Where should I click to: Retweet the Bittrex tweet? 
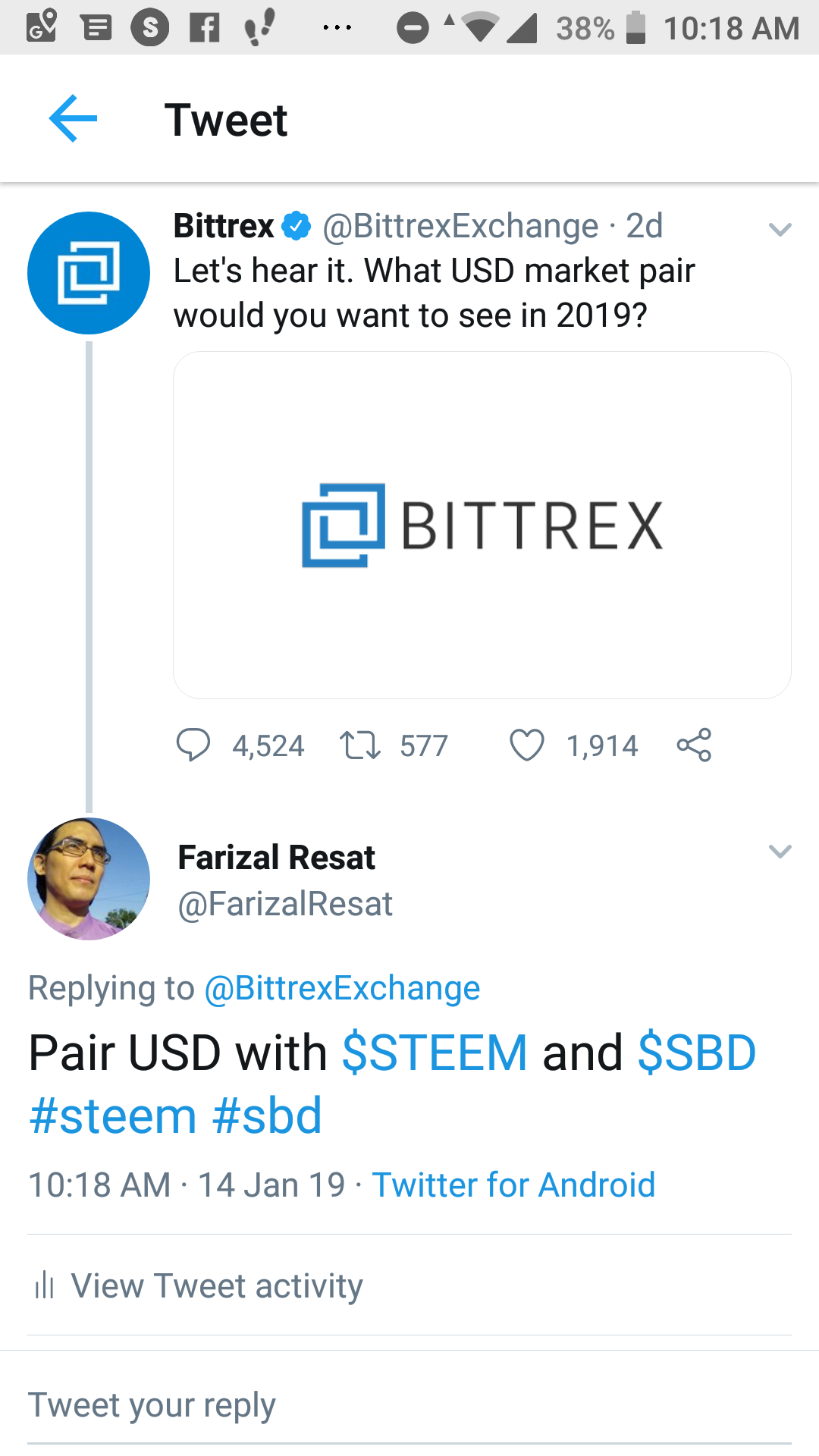(x=360, y=745)
